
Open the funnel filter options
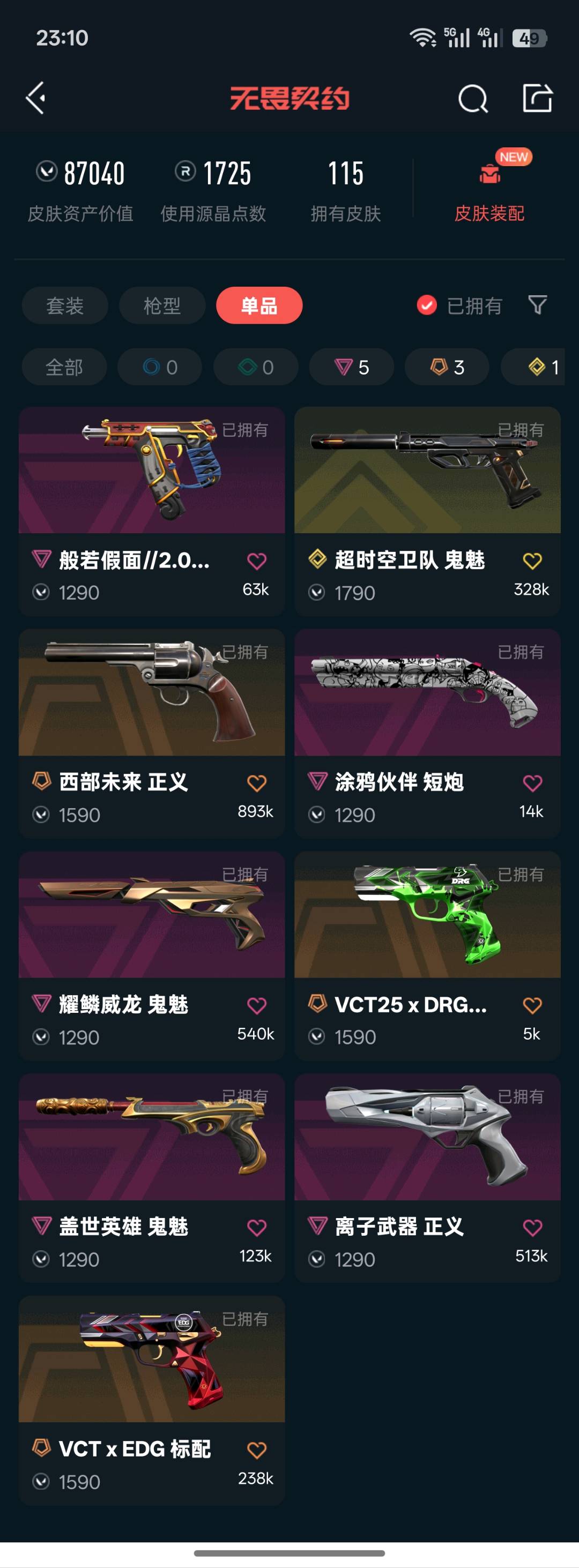[x=537, y=305]
